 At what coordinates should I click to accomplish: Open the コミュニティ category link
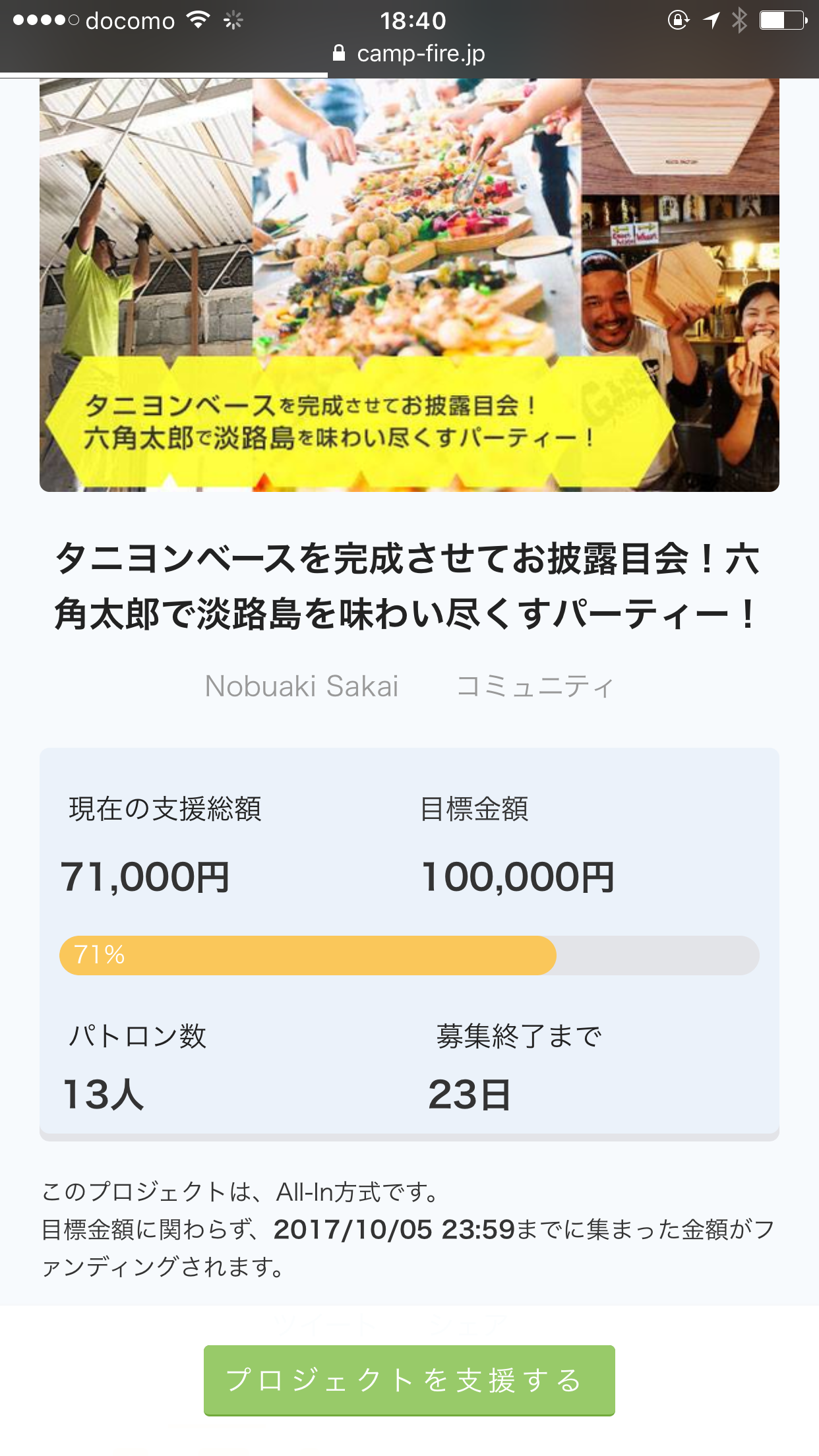coord(535,686)
